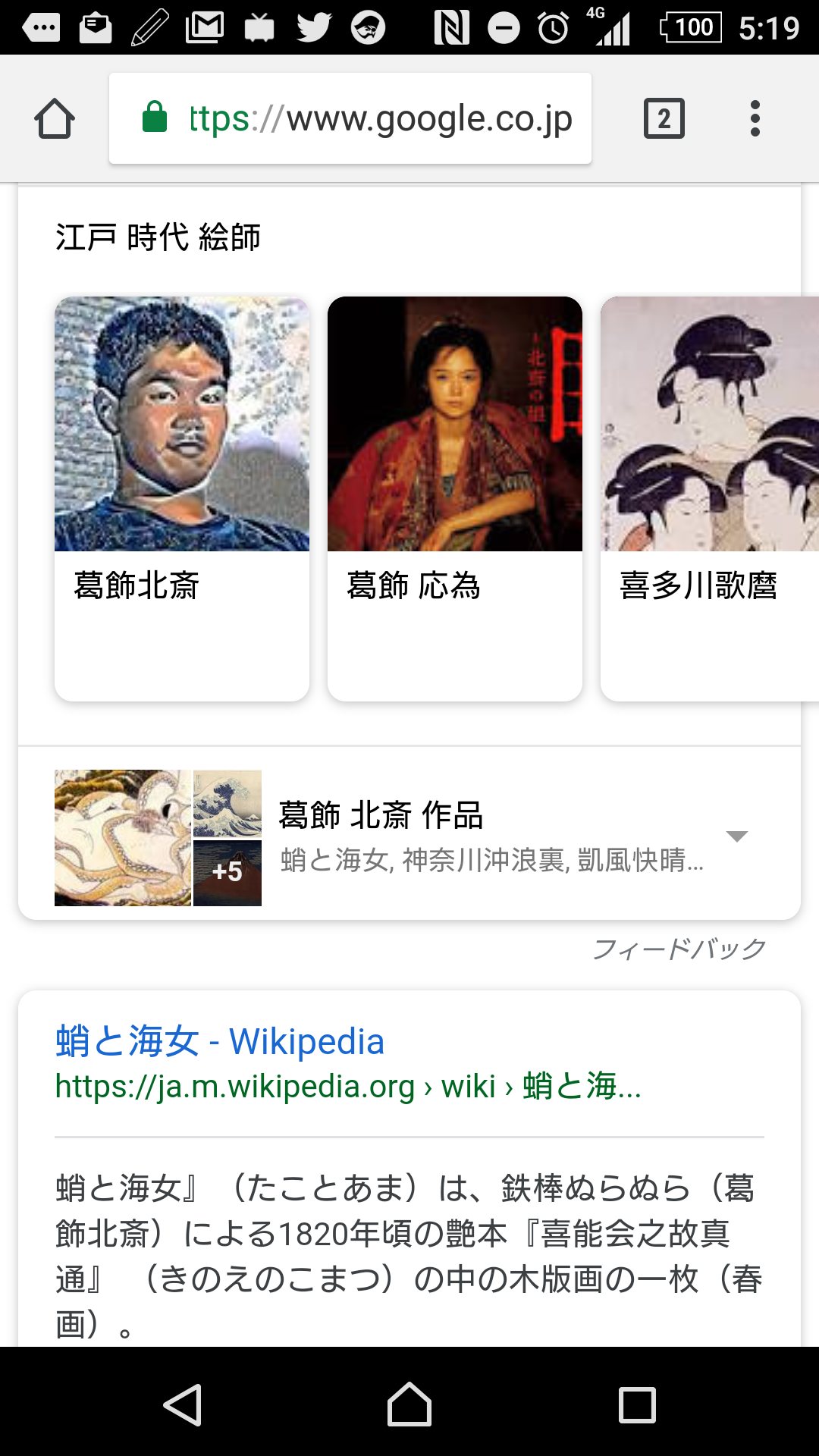Screen dimensions: 819x1456
Task: Go back using the system back button
Action: 183,1405
